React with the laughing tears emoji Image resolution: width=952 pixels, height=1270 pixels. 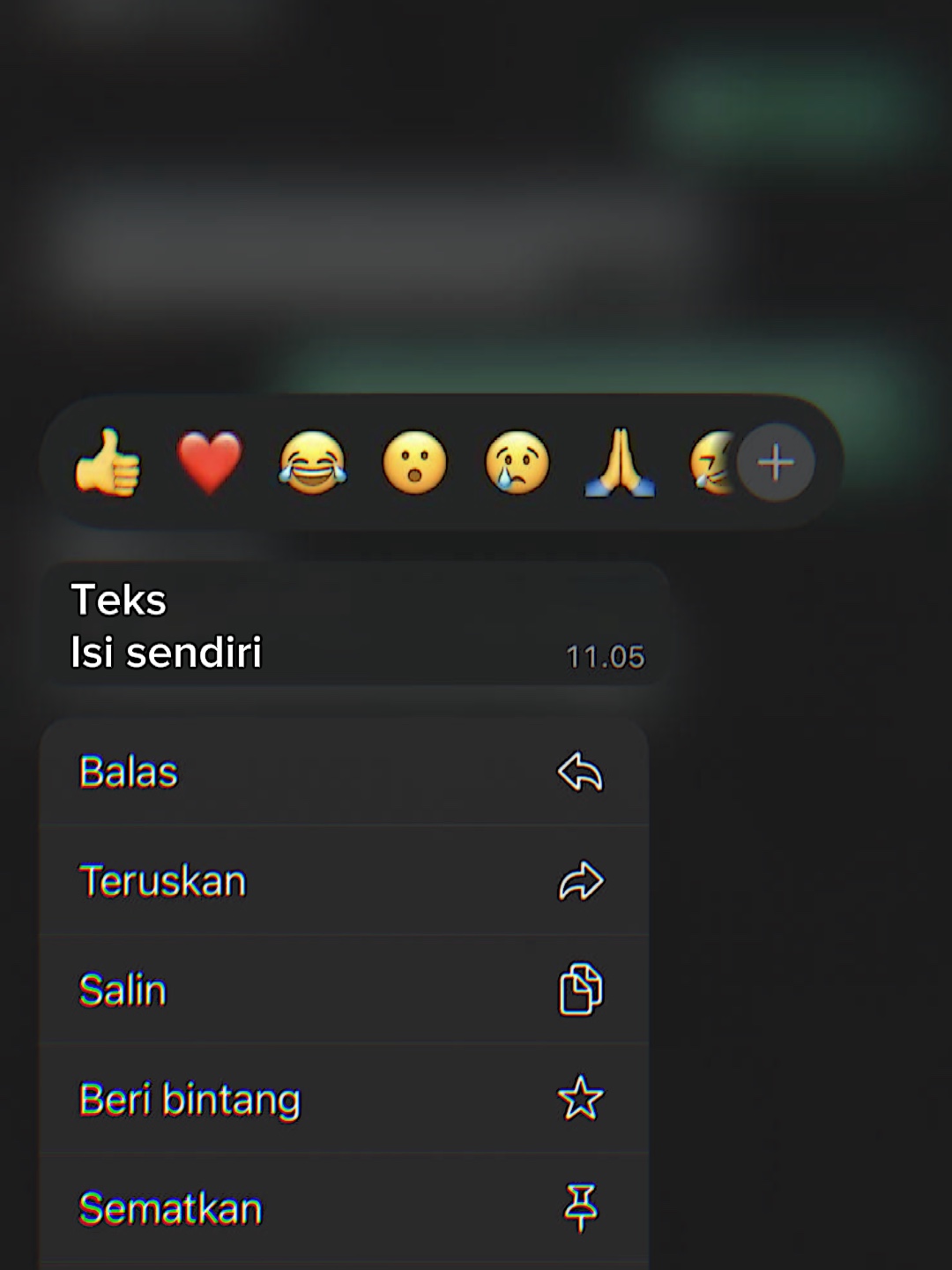tap(312, 462)
